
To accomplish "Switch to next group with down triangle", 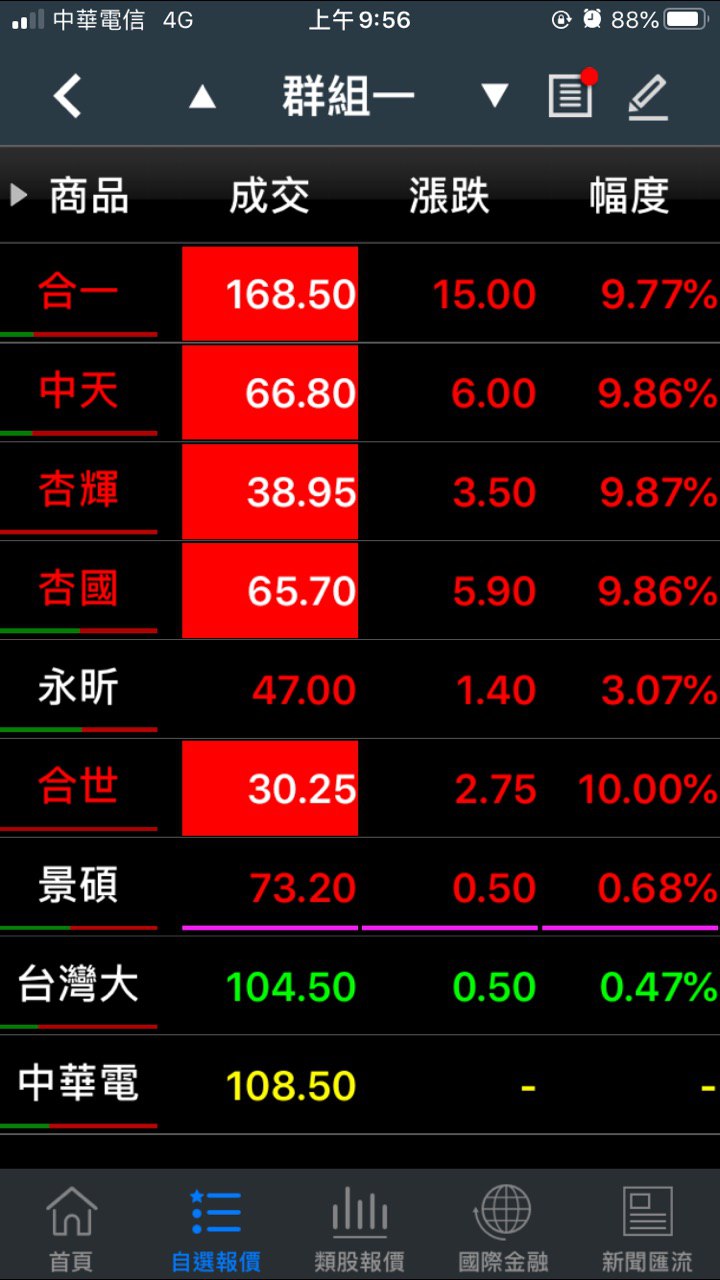I will tap(494, 96).
